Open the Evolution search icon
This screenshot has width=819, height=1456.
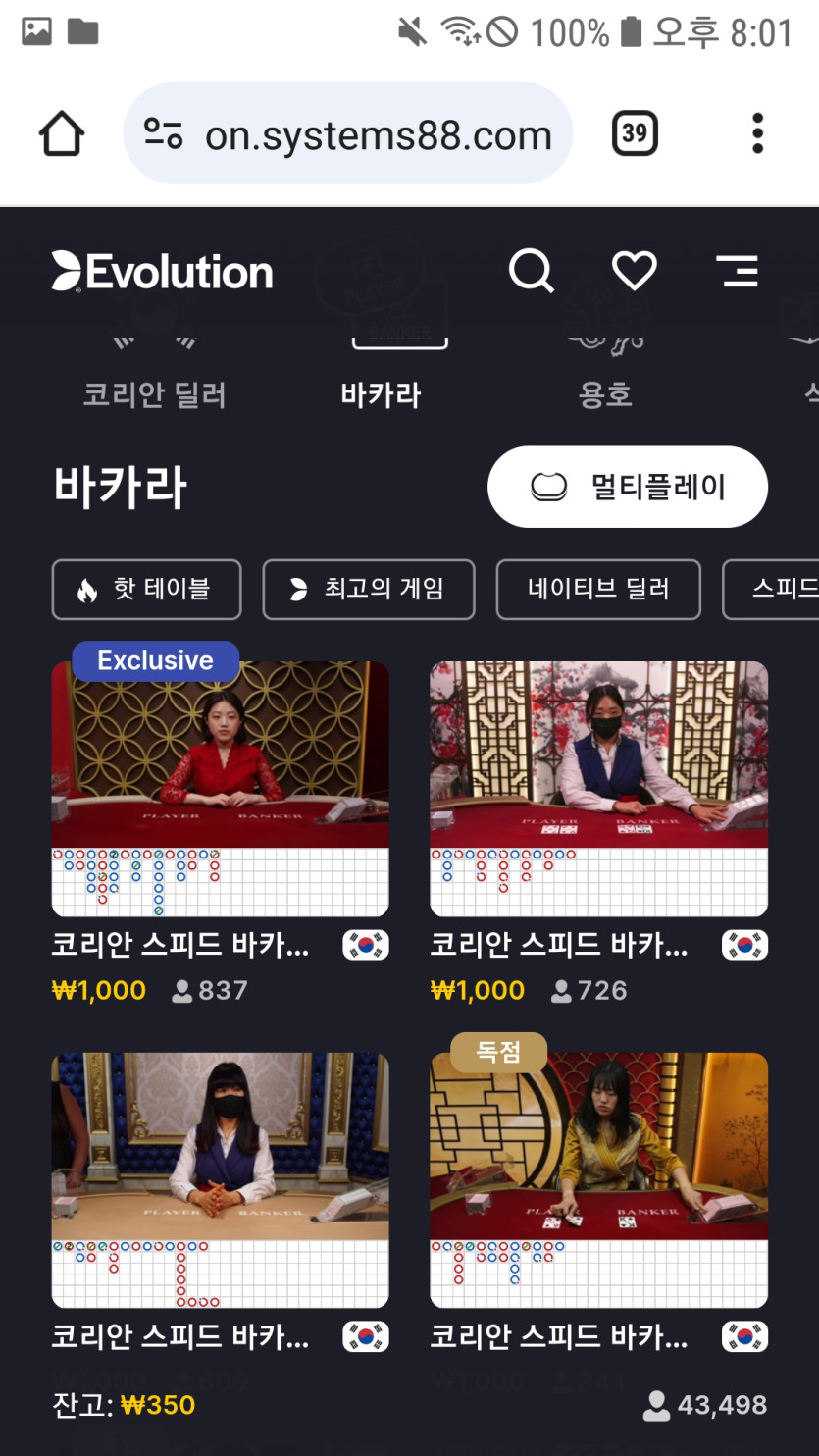point(532,271)
